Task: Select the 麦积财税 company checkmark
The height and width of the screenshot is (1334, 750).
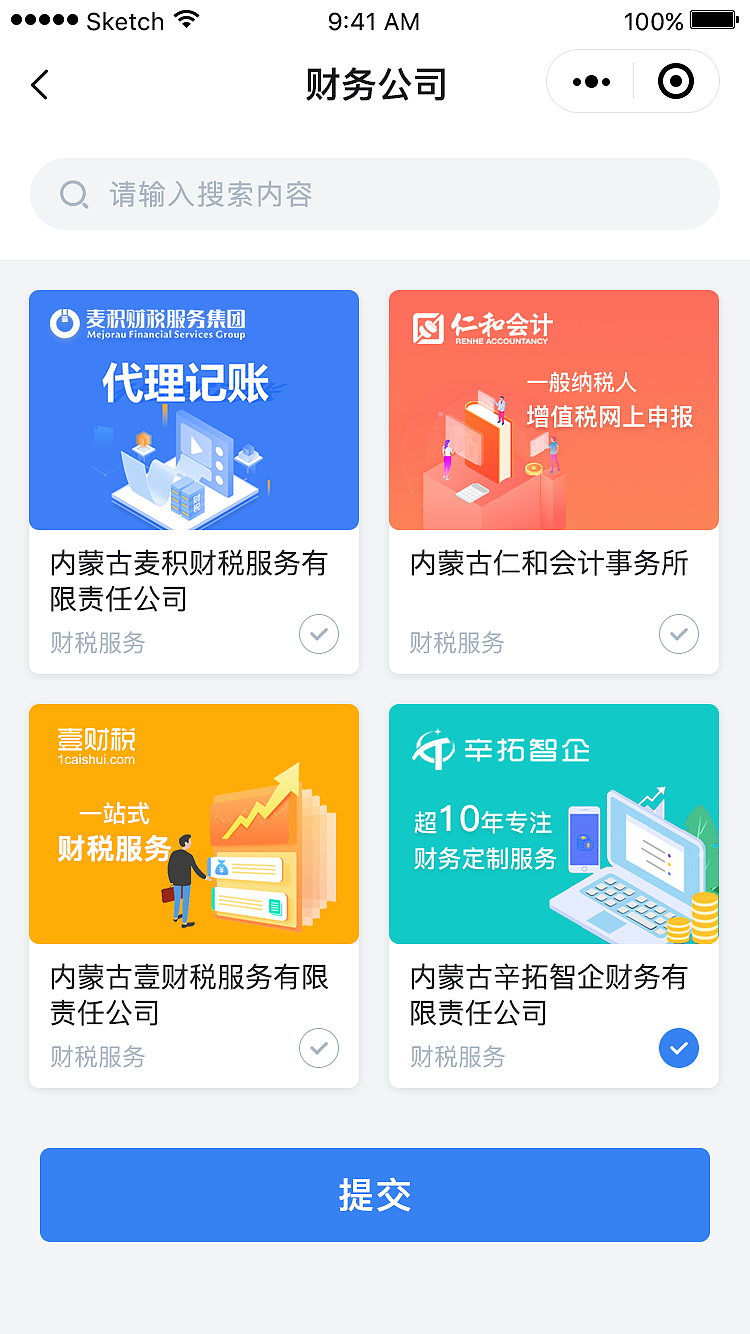Action: (x=318, y=634)
